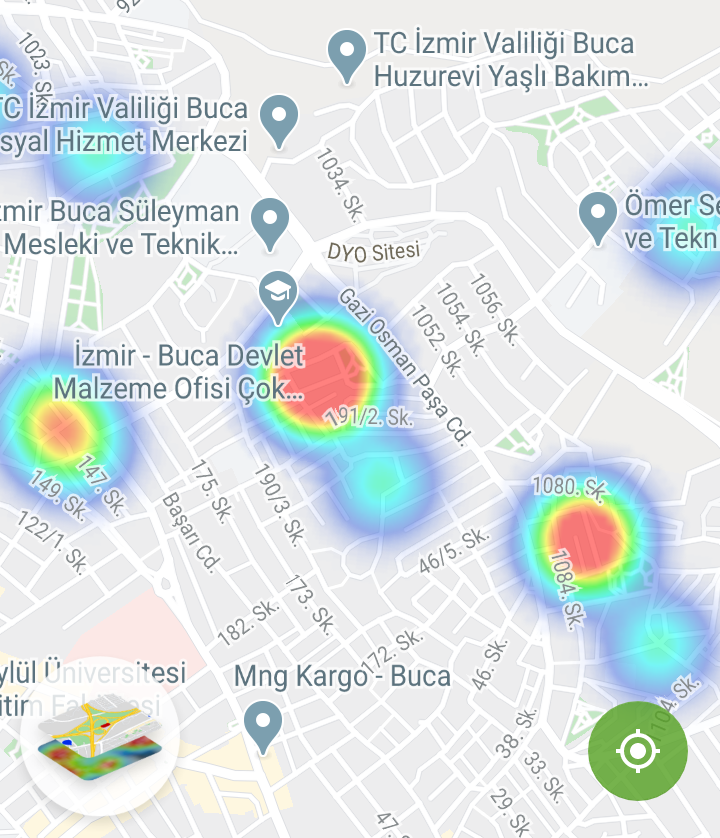Open the Buca Sosyal Hizmet Merkezi pin
Image resolution: width=720 pixels, height=838 pixels.
pos(279,118)
